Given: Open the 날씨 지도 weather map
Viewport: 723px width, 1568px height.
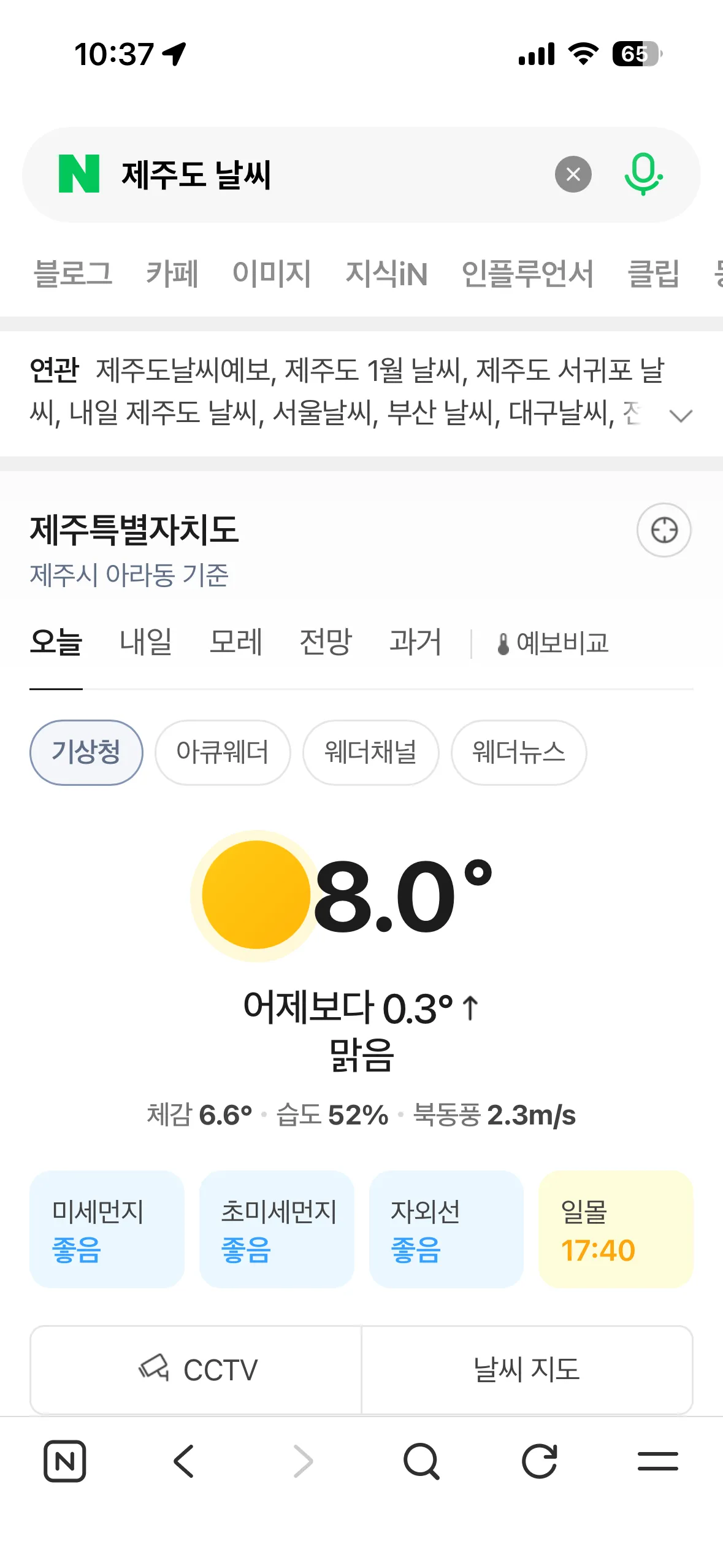Looking at the screenshot, I should (x=527, y=1370).
